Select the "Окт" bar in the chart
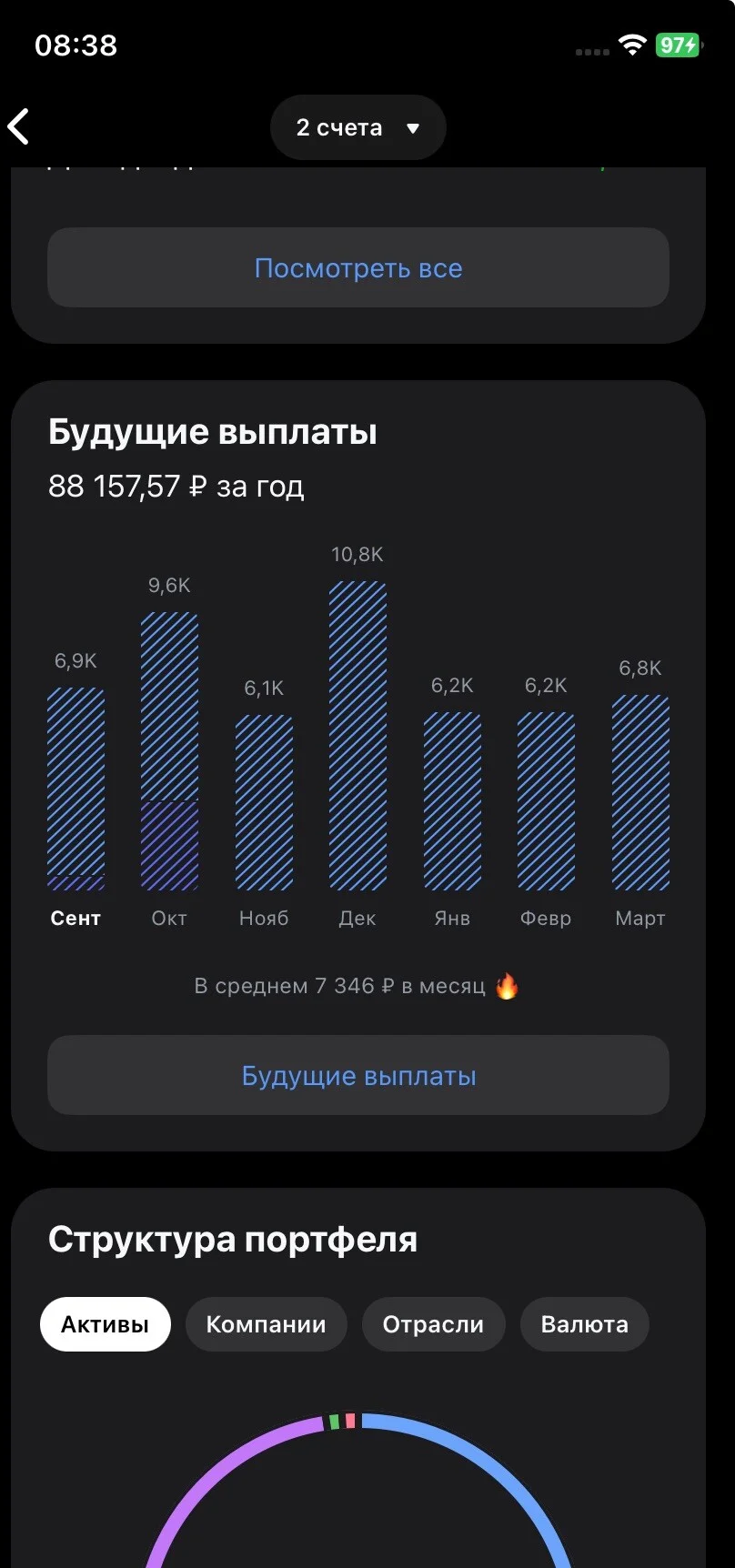 170,751
